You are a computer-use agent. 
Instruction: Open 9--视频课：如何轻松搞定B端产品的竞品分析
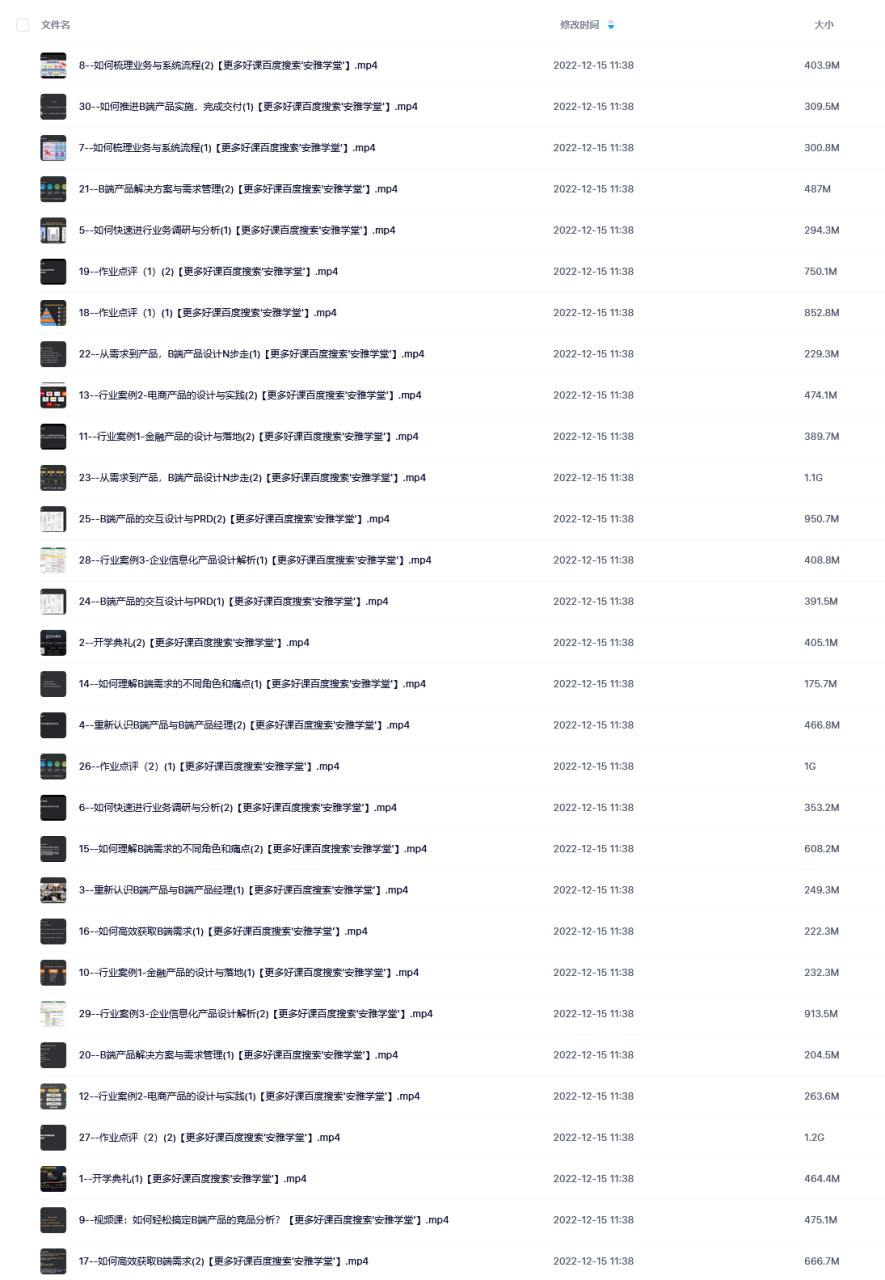point(263,1220)
